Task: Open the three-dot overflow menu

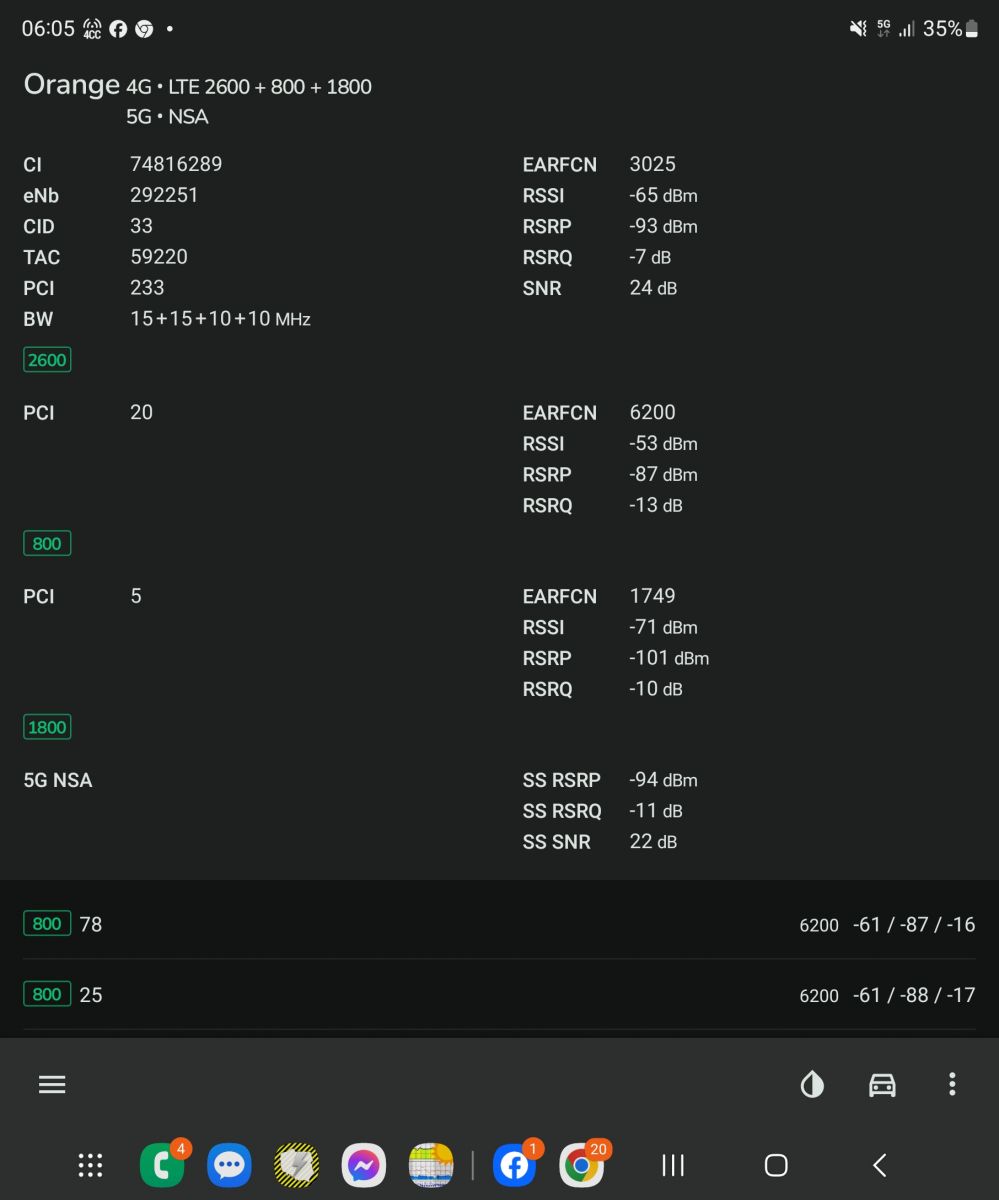Action: coord(952,1084)
